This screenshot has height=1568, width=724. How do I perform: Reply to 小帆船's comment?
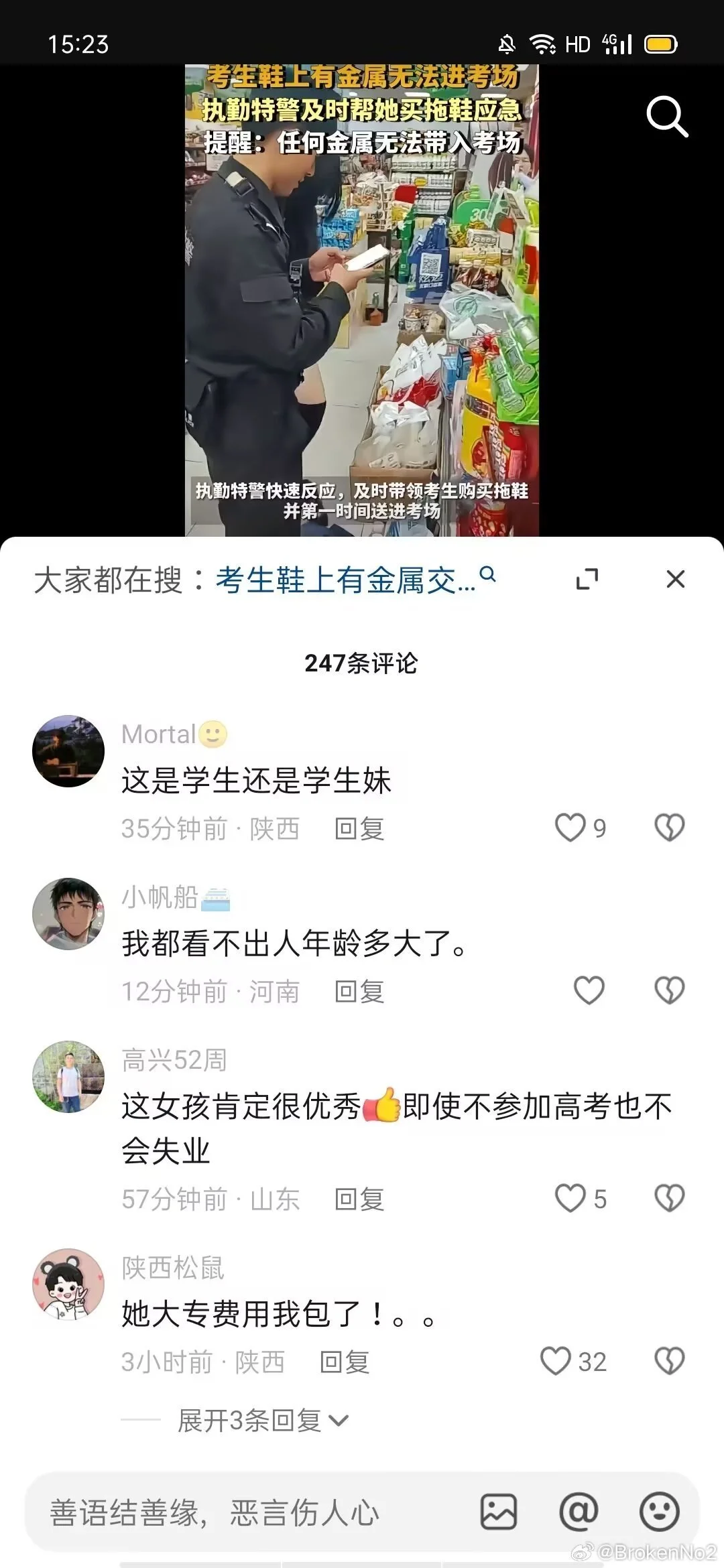click(x=359, y=992)
